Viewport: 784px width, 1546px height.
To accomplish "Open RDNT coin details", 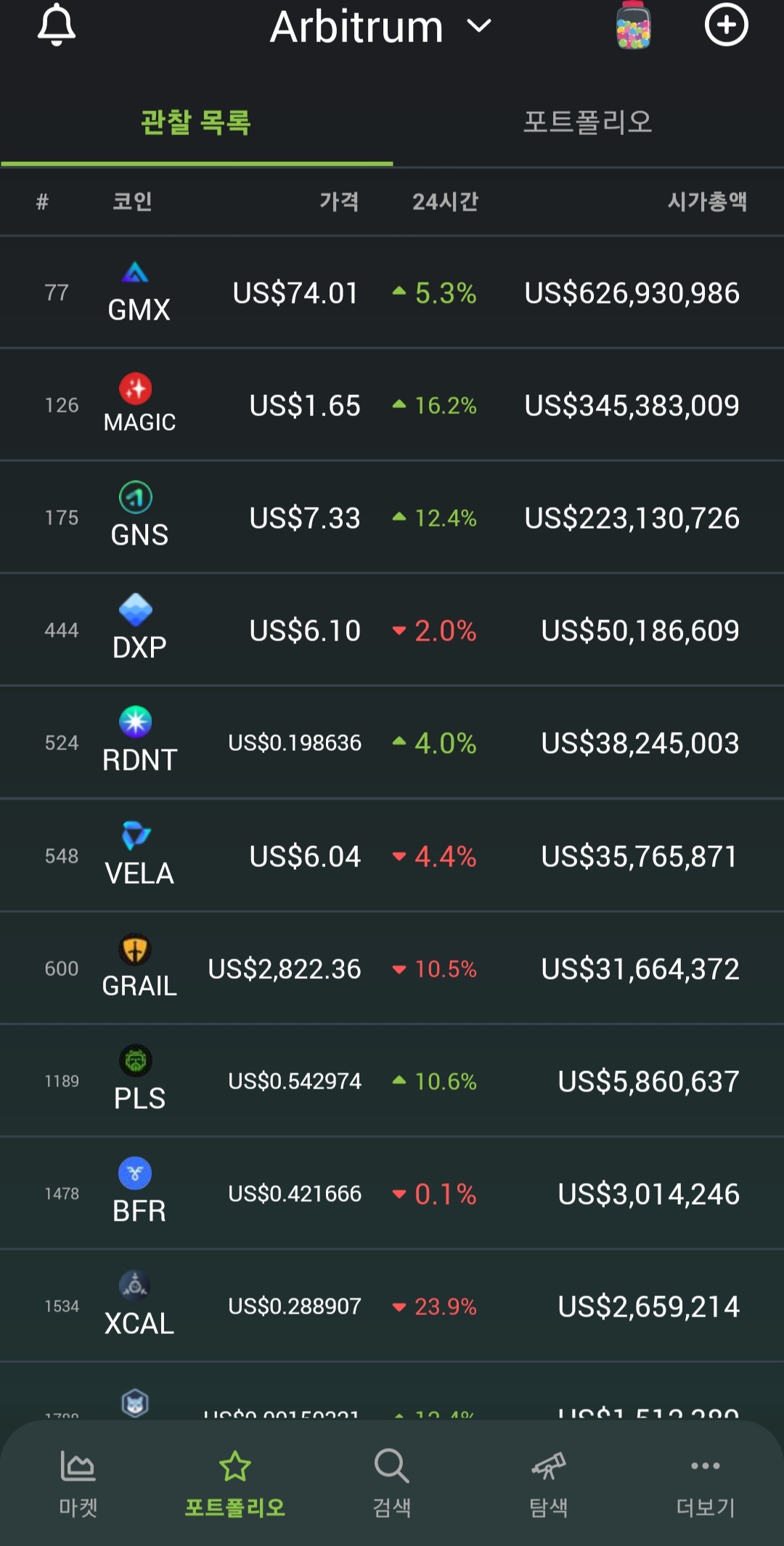I will (x=392, y=743).
